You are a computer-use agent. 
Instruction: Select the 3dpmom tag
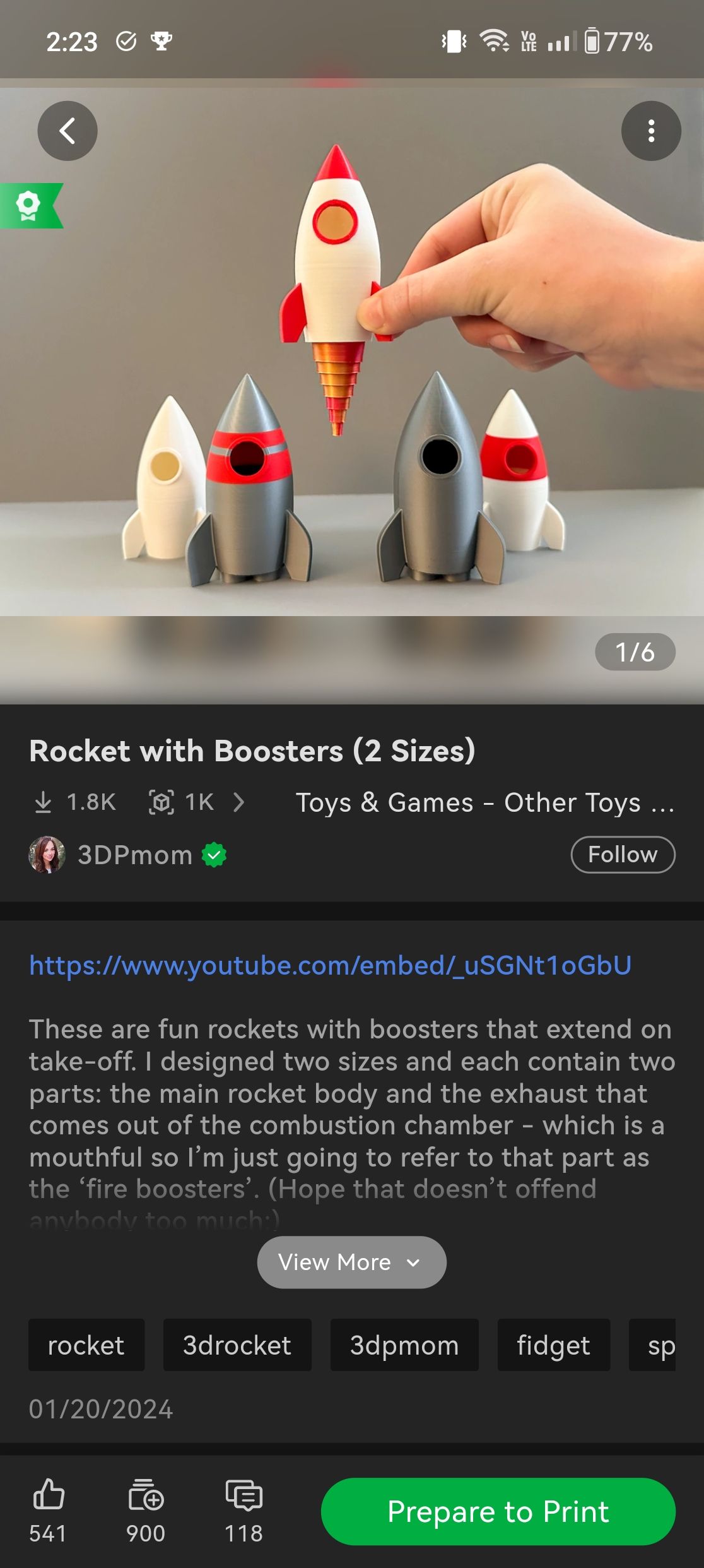click(x=404, y=1345)
